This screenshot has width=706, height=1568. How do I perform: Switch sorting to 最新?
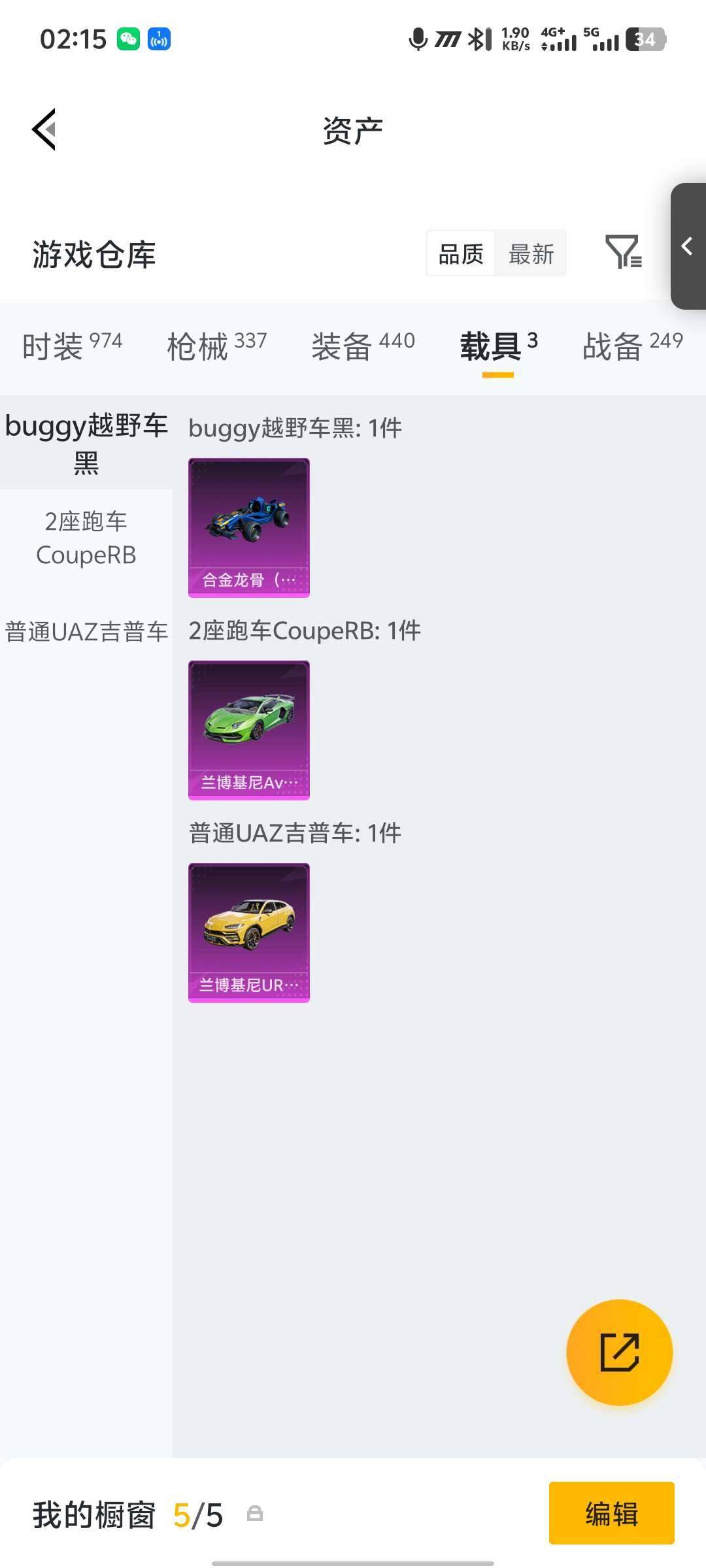pos(531,253)
